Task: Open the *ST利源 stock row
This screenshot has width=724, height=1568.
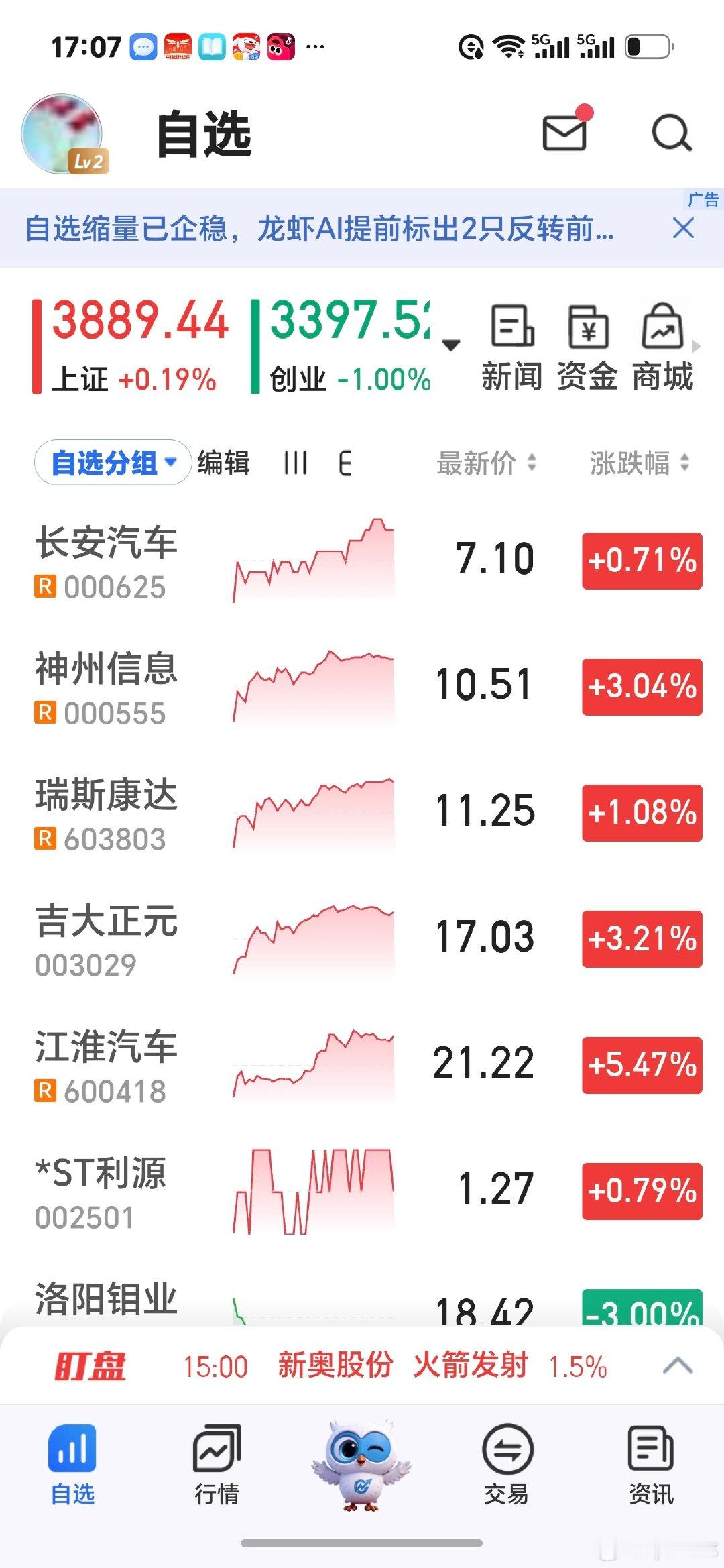Action: [362, 1191]
